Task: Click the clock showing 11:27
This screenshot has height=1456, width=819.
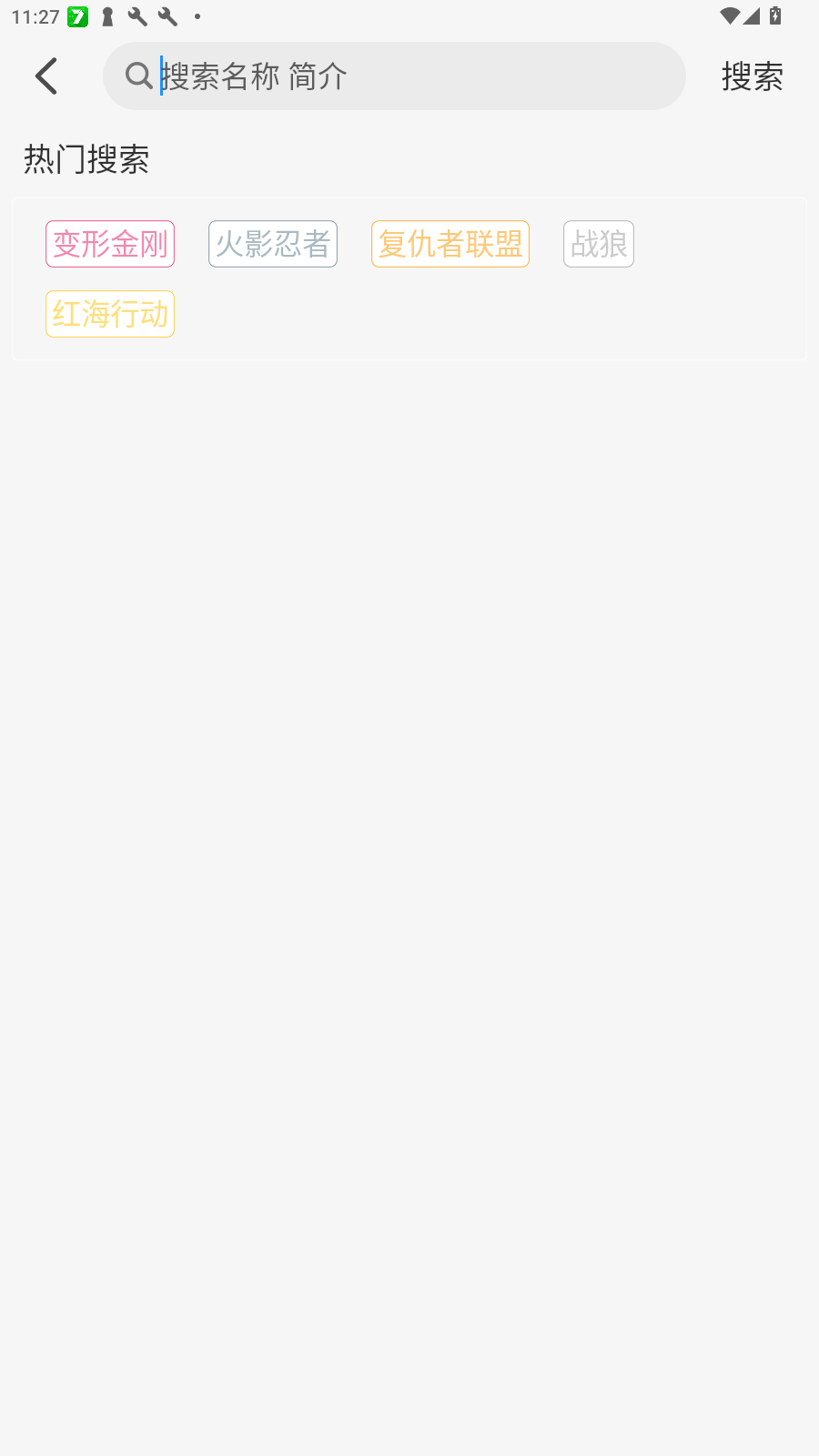Action: click(x=34, y=15)
